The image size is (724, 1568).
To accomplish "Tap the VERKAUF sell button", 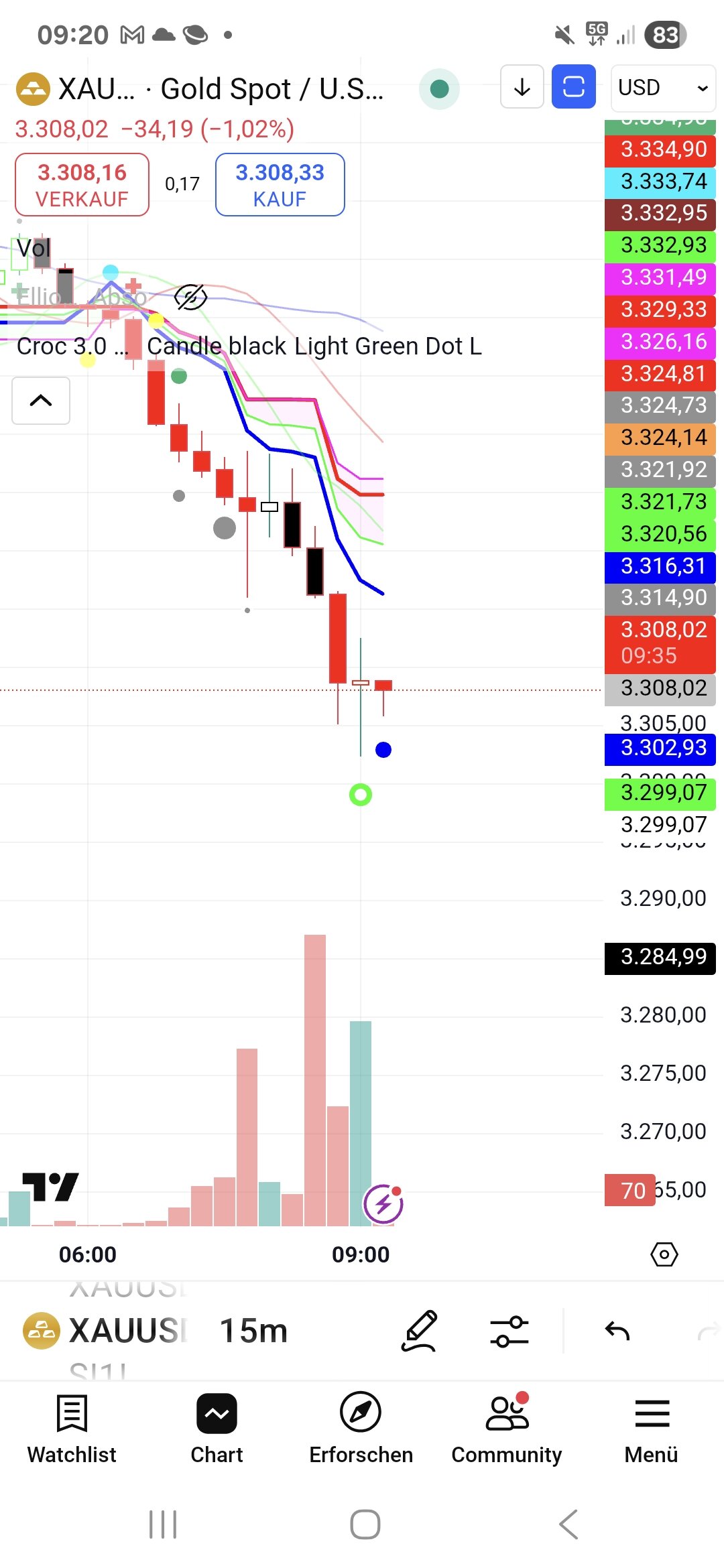I will click(82, 185).
